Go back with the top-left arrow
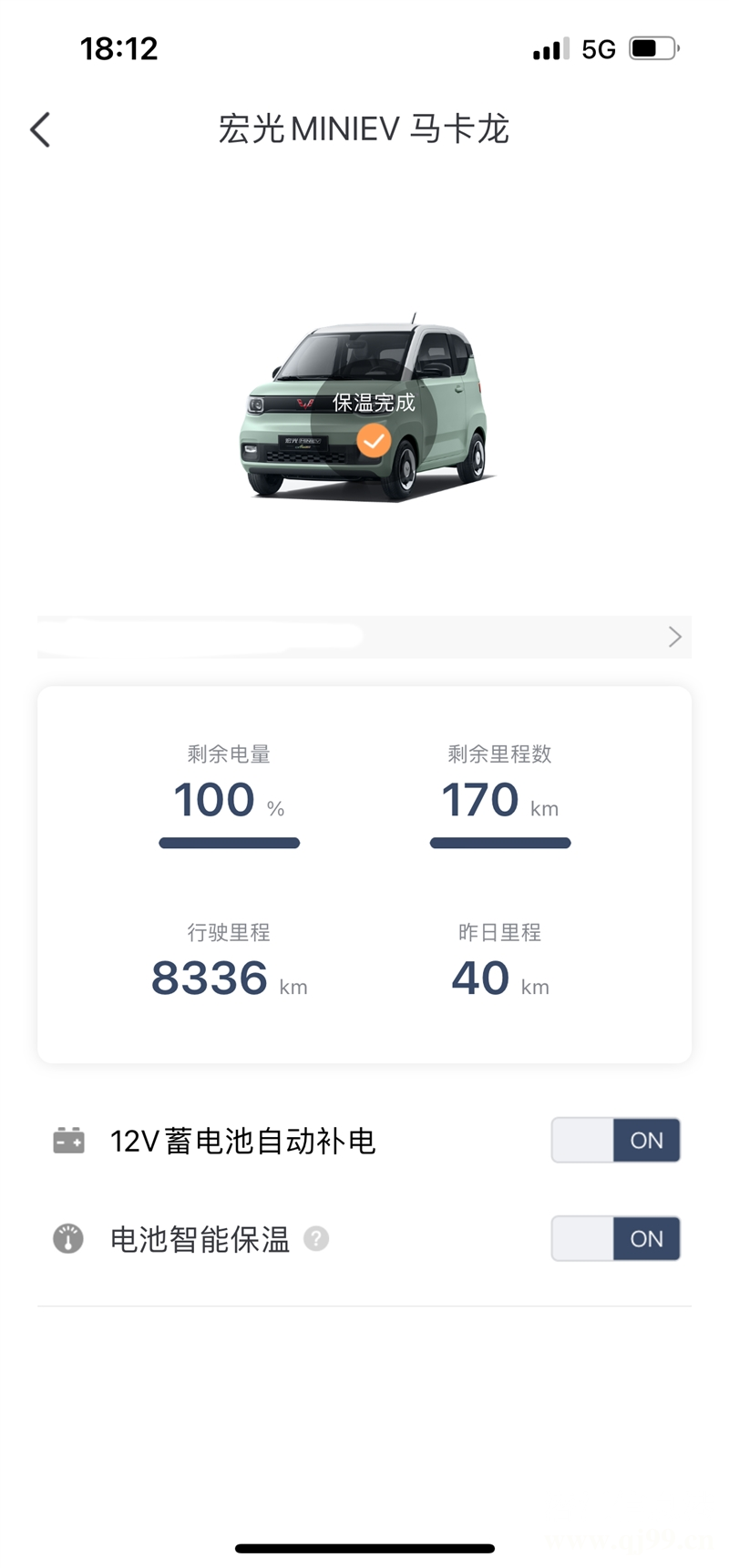Image resolution: width=729 pixels, height=1568 pixels. click(40, 129)
